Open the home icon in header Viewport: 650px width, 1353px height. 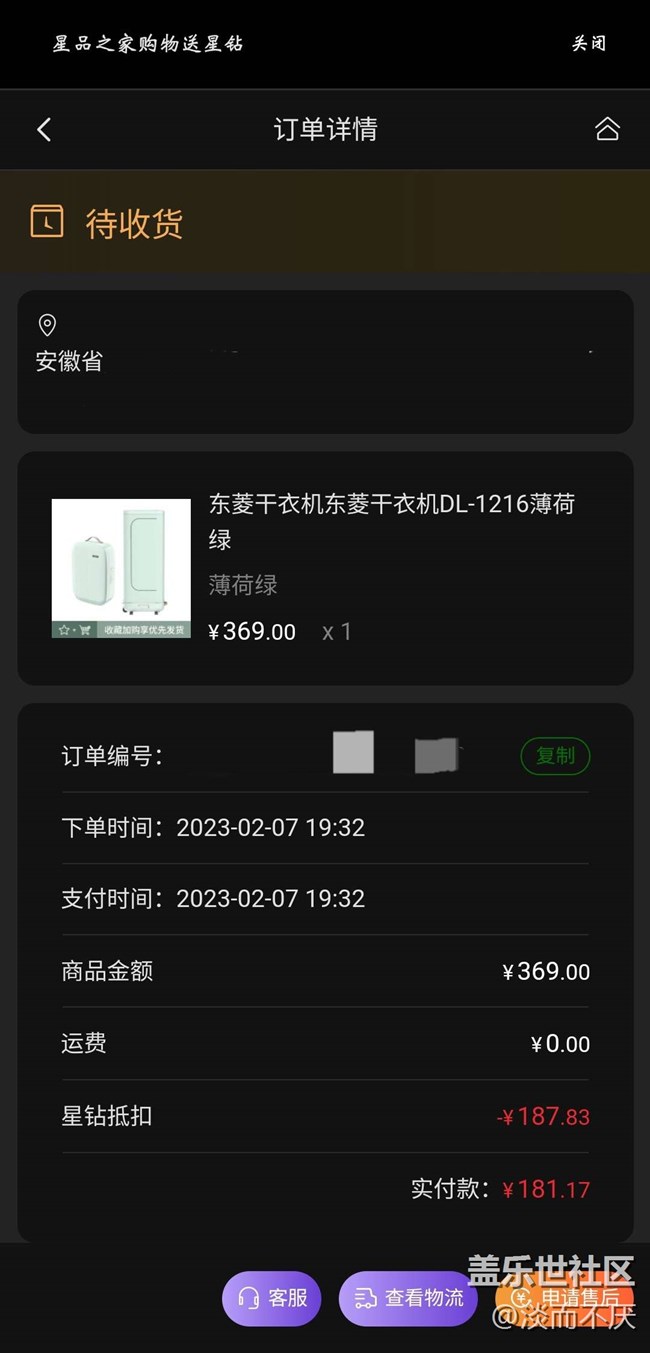pos(607,129)
